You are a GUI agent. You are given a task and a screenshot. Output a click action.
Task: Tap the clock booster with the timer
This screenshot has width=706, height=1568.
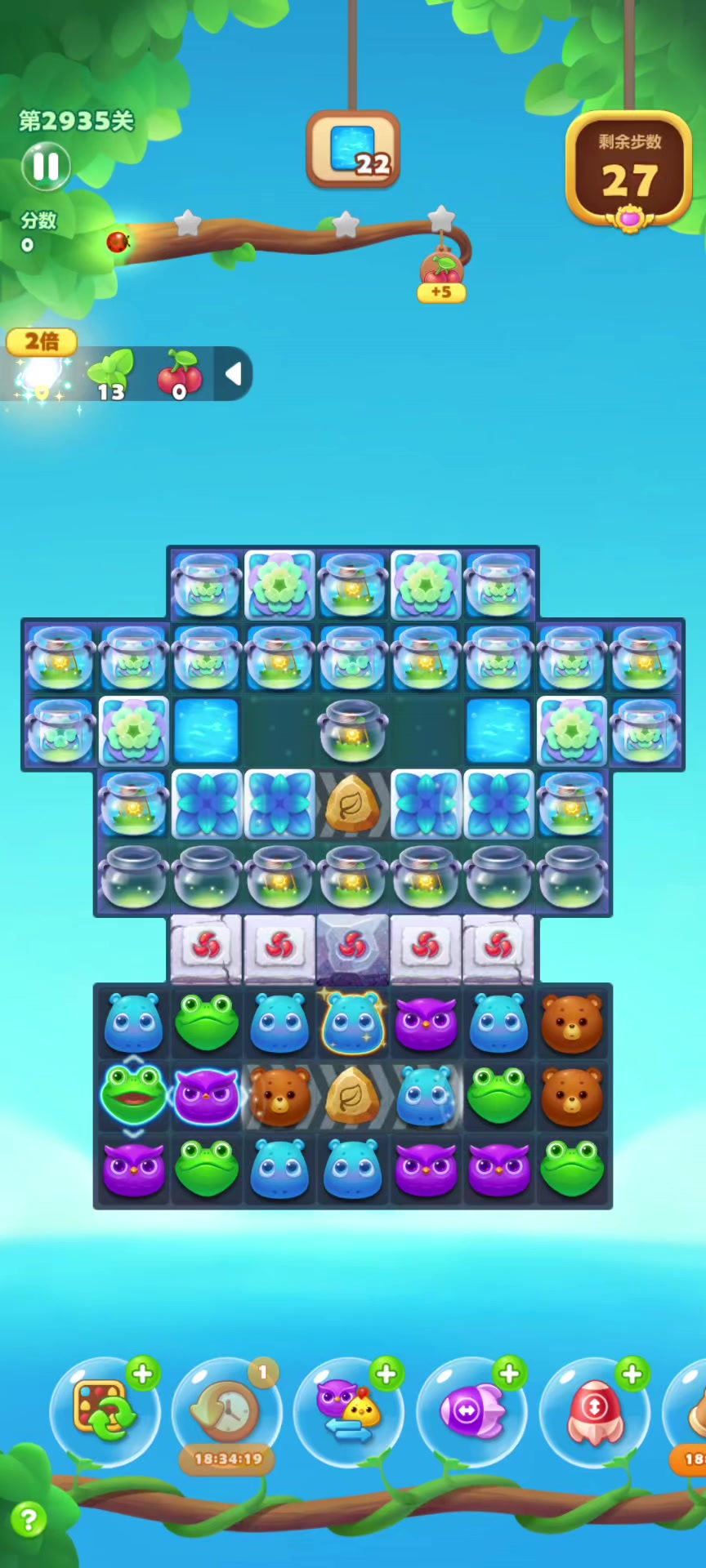click(x=226, y=1412)
